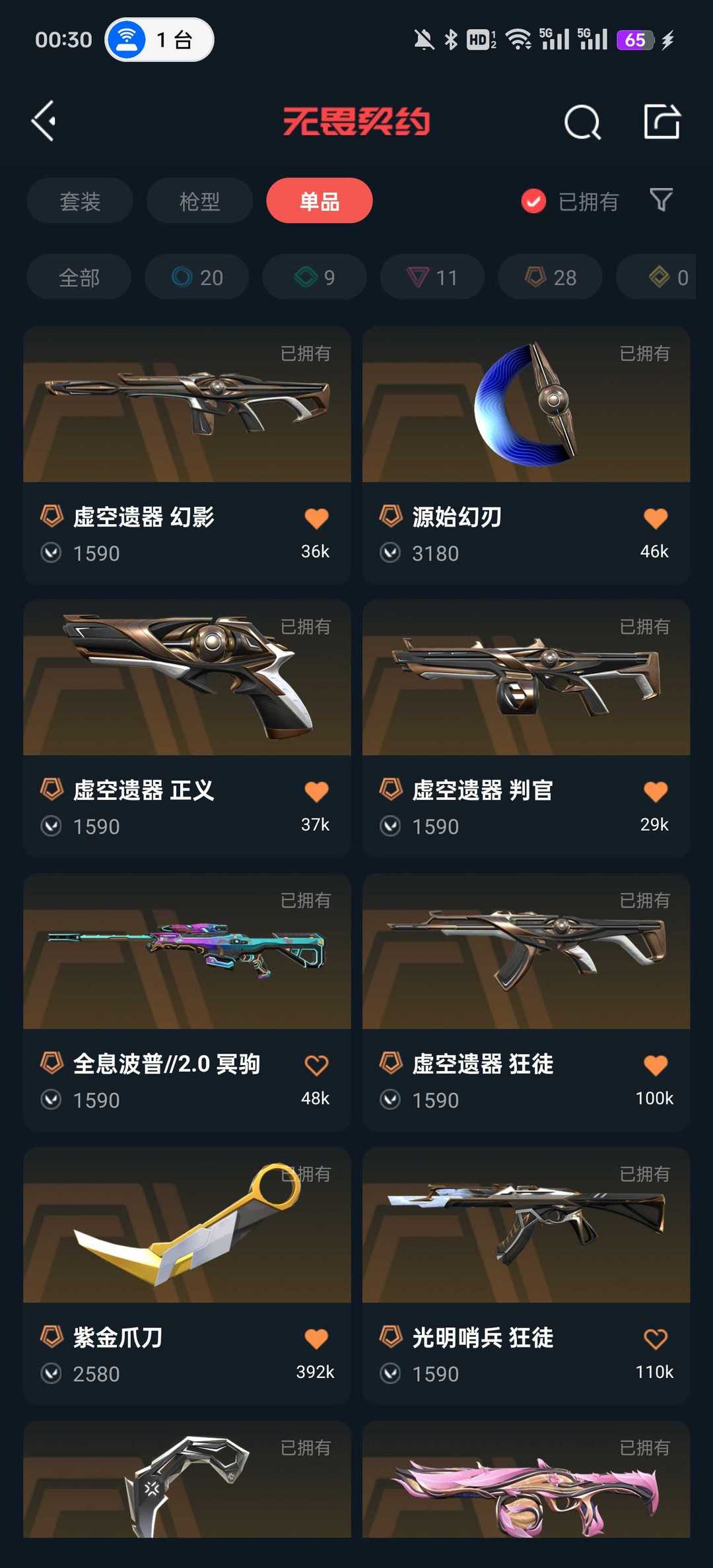The width and height of the screenshot is (713, 1568).
Task: Open the funnel filter icon
Action: (661, 200)
